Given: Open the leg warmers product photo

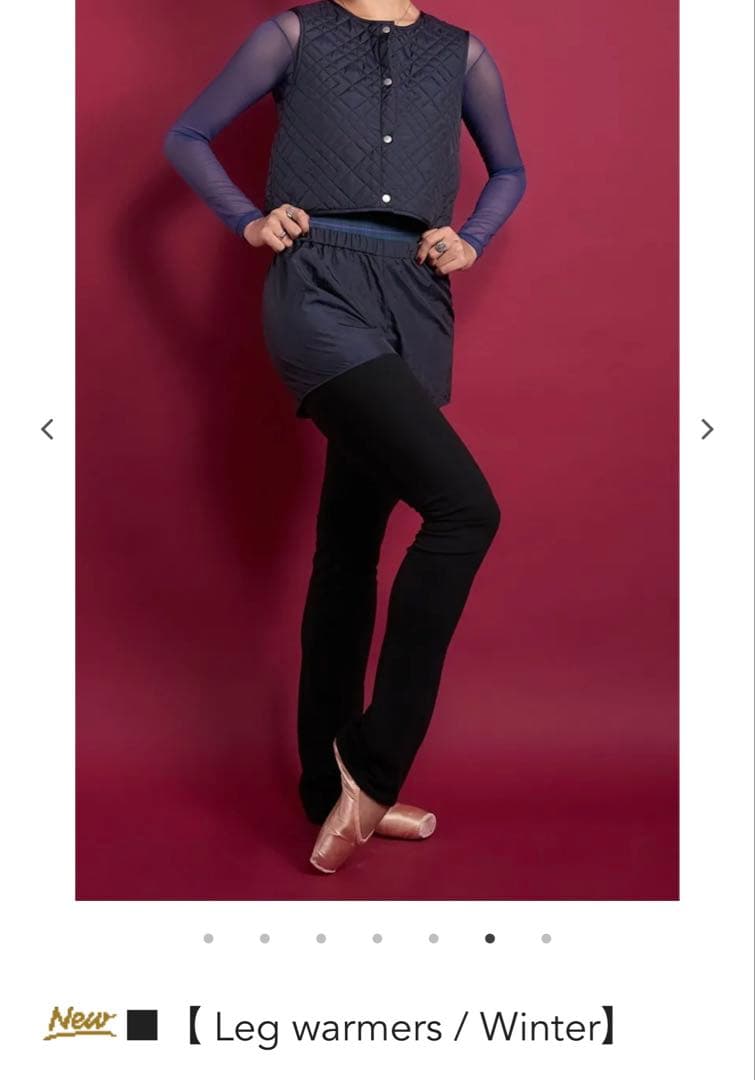Looking at the screenshot, I should click(377, 450).
